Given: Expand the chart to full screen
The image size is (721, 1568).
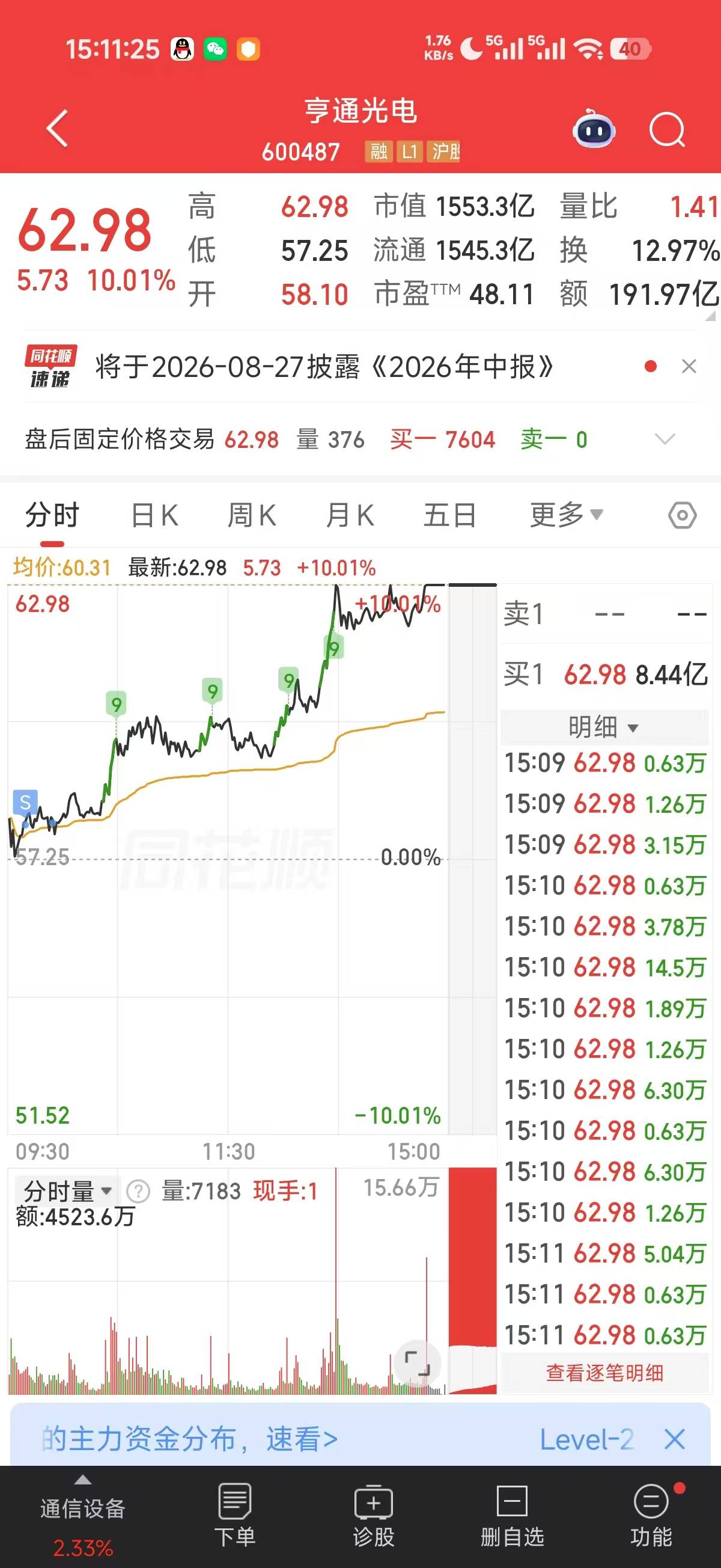Looking at the screenshot, I should coord(418,1362).
